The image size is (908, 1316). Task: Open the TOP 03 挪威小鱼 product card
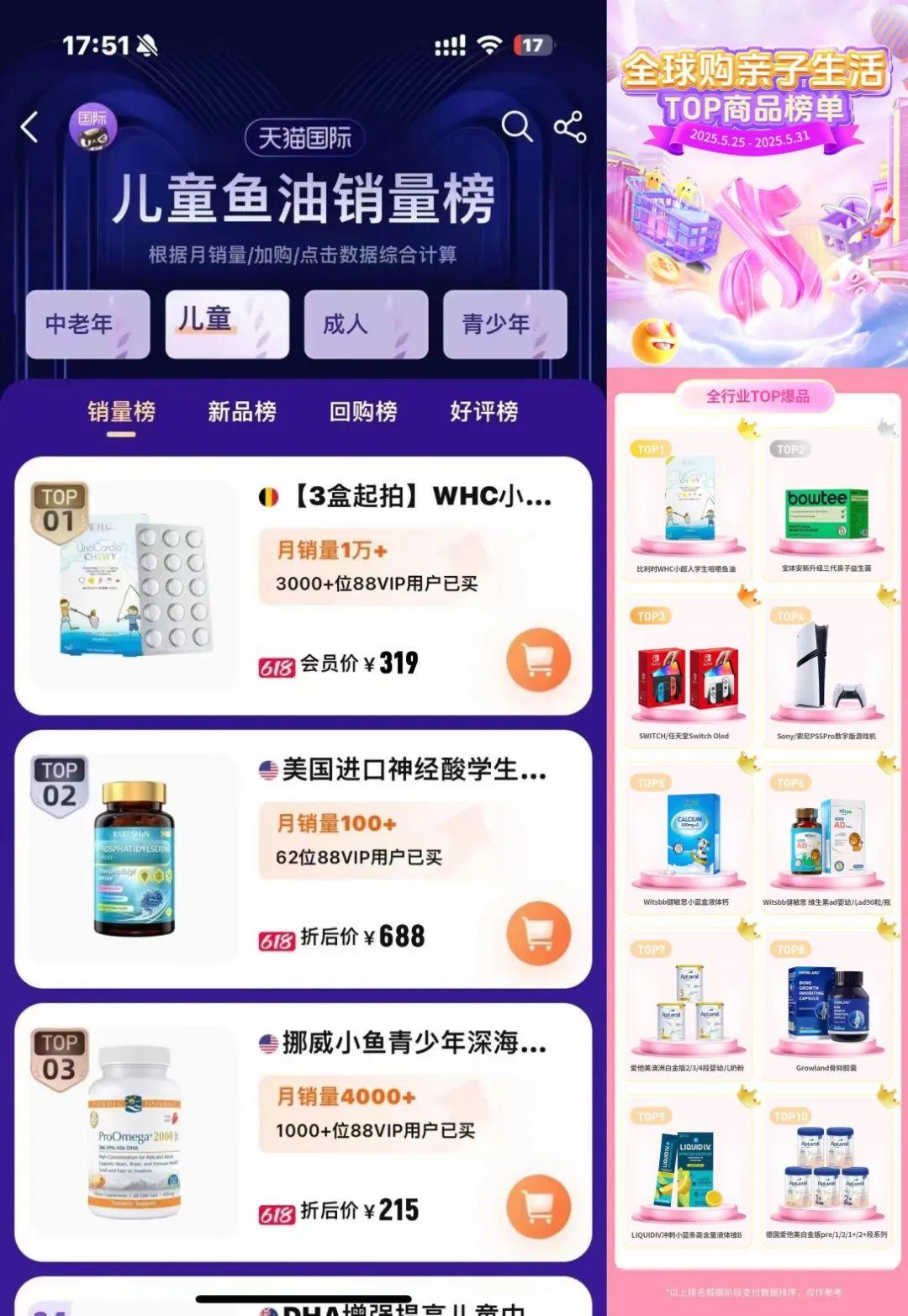point(404,1044)
